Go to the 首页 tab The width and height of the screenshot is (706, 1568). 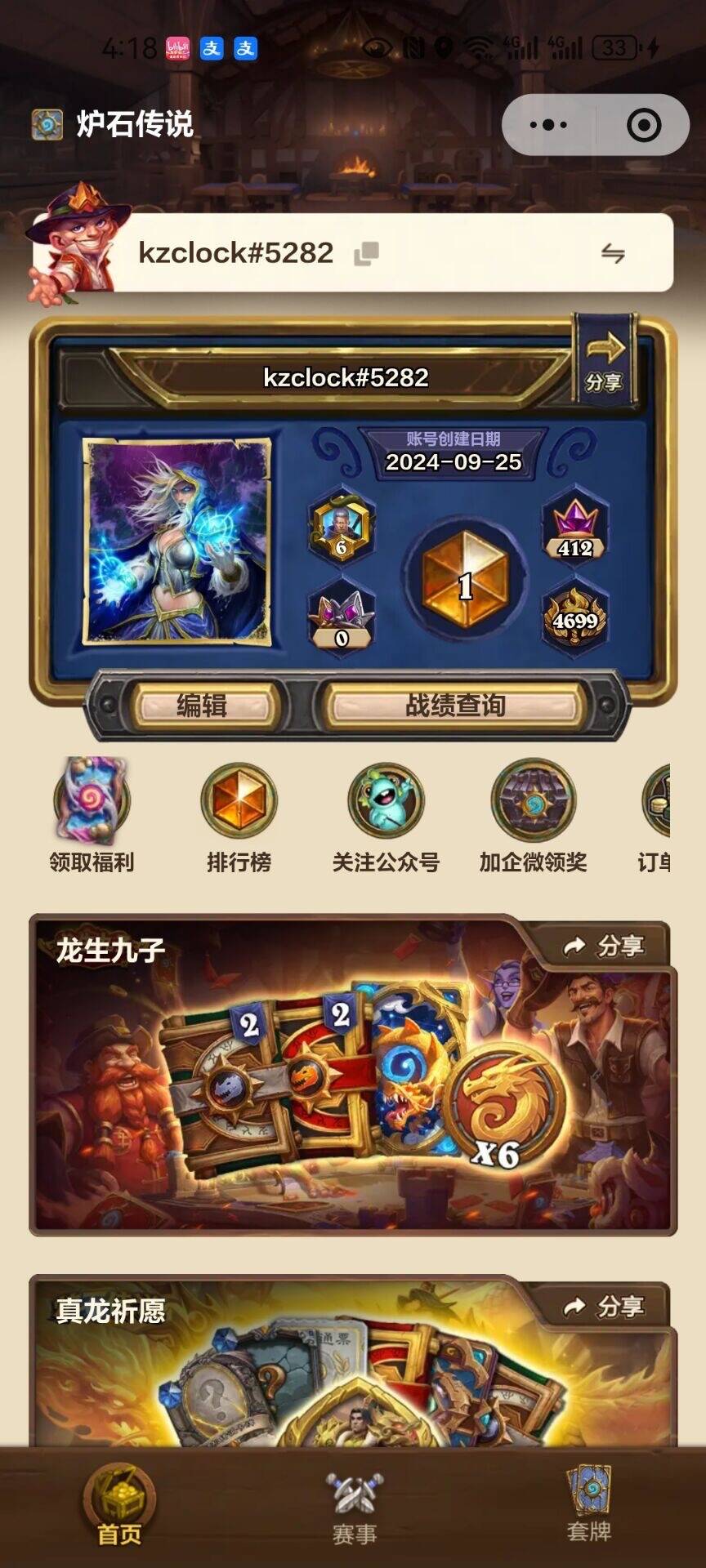pyautogui.click(x=119, y=1509)
